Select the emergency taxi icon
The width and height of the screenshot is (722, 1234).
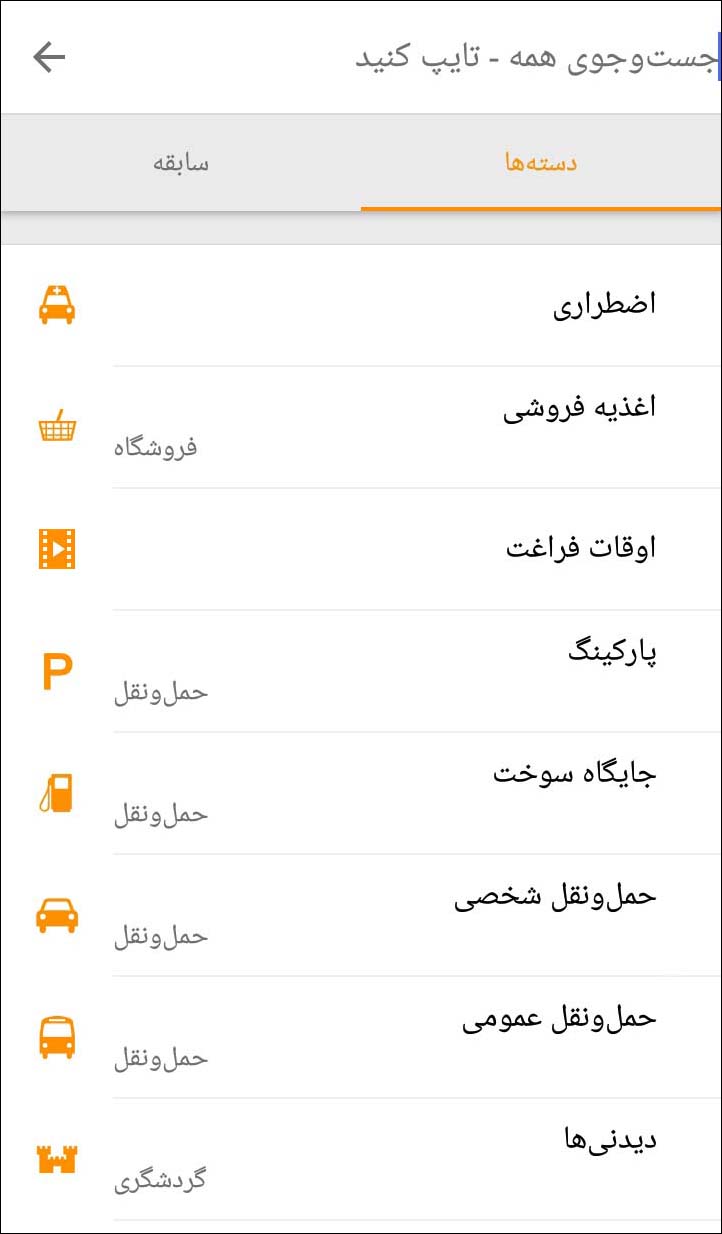coord(57,302)
